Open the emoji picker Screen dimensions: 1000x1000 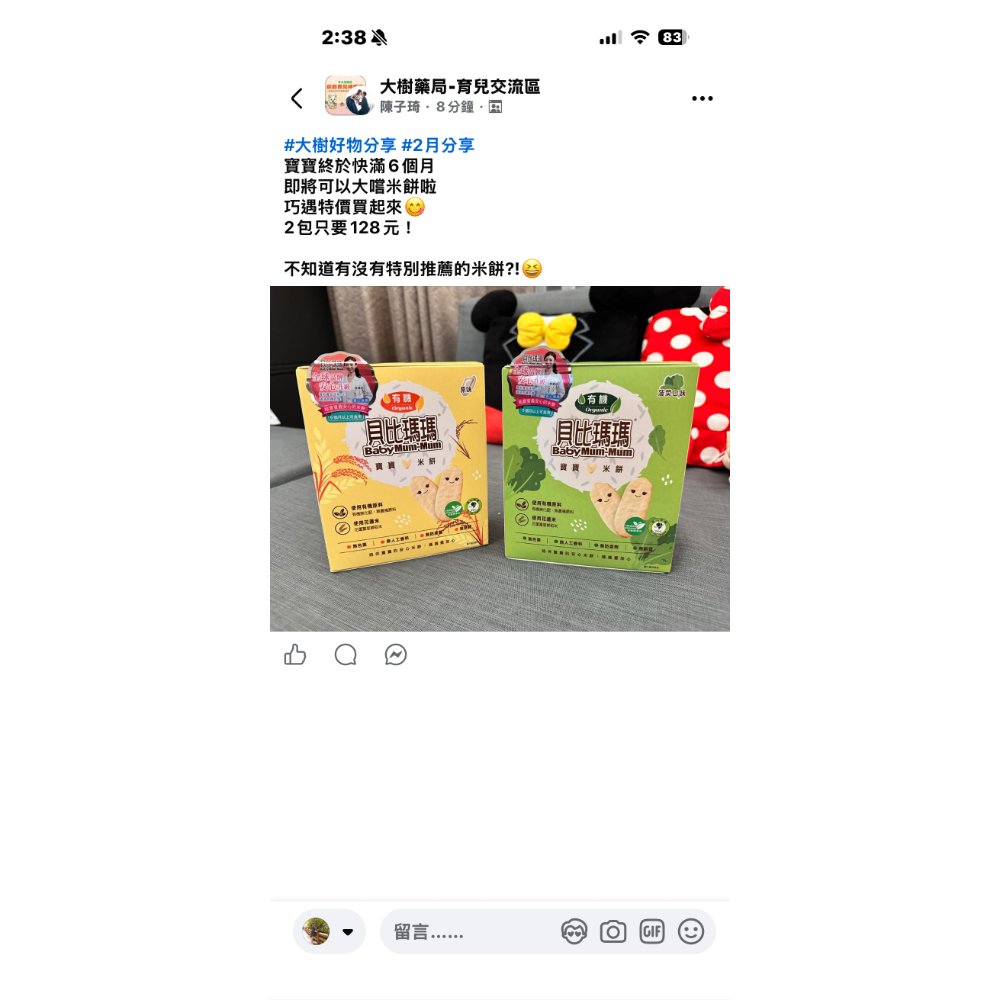click(x=691, y=931)
